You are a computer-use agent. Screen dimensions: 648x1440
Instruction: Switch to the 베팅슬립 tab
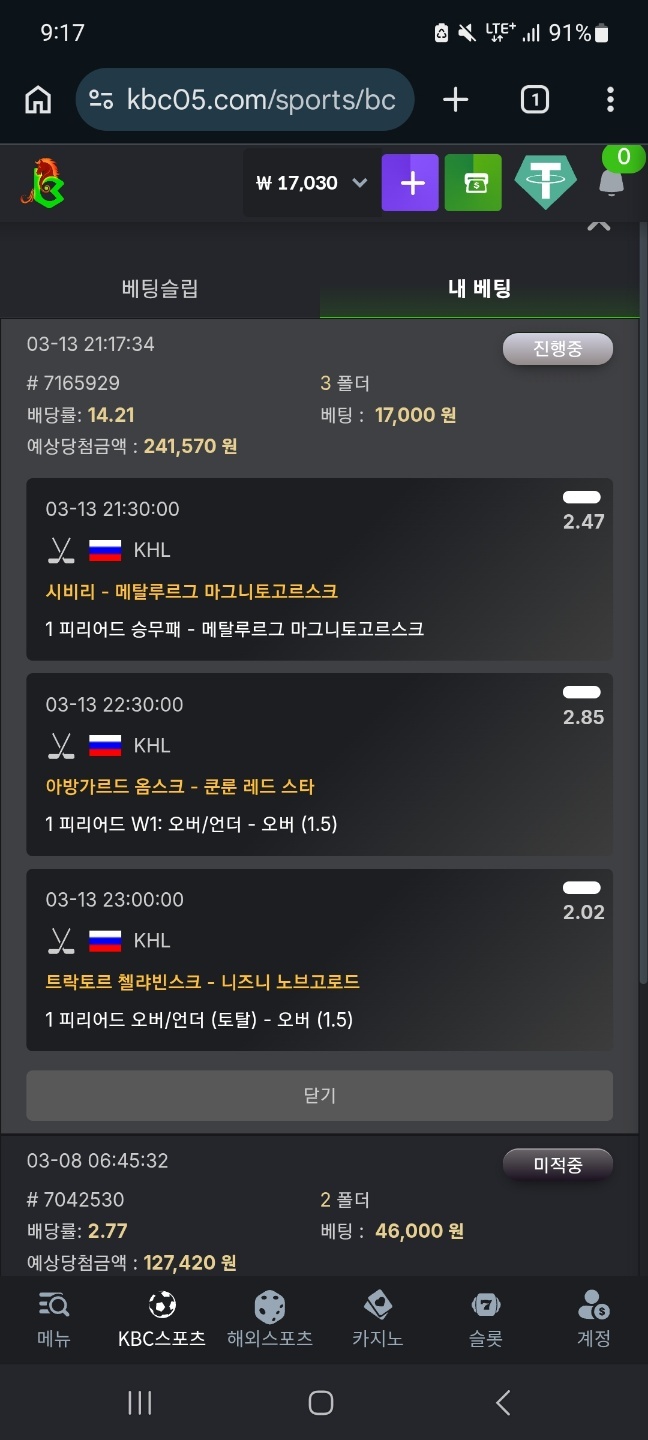pyautogui.click(x=160, y=289)
